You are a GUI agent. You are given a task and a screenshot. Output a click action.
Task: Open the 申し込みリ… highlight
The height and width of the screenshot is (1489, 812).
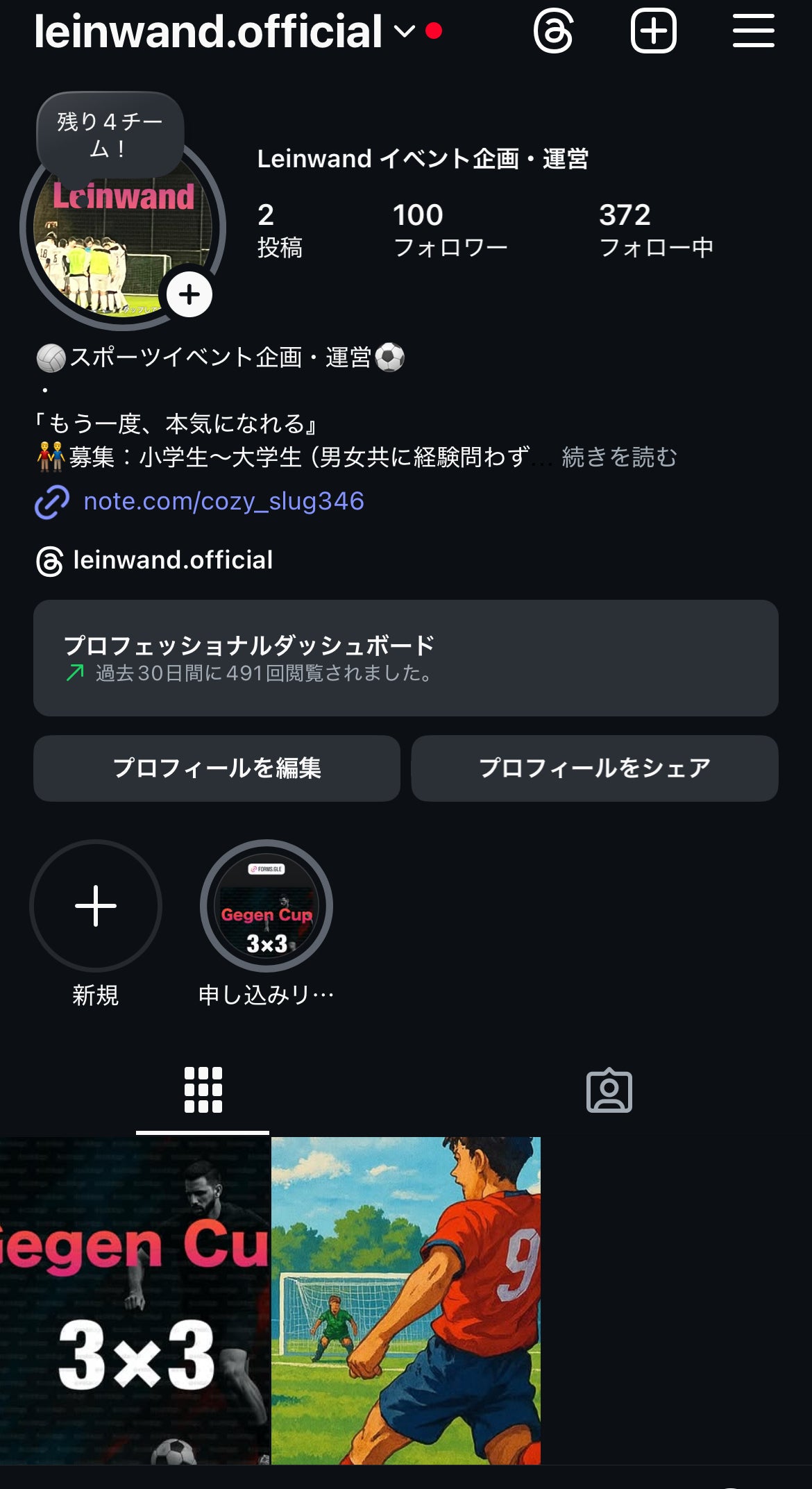click(x=267, y=906)
